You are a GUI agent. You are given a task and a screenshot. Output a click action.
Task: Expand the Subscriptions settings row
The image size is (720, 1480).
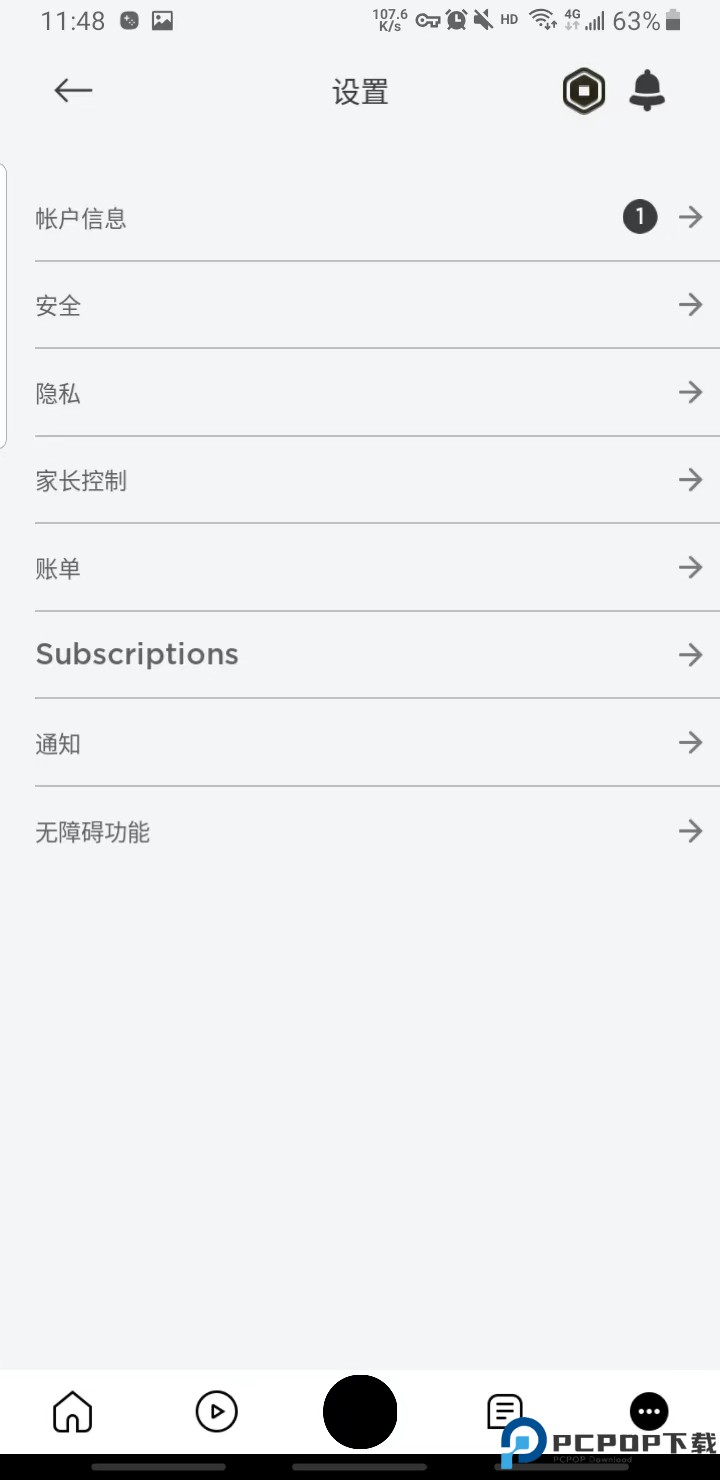click(x=360, y=655)
